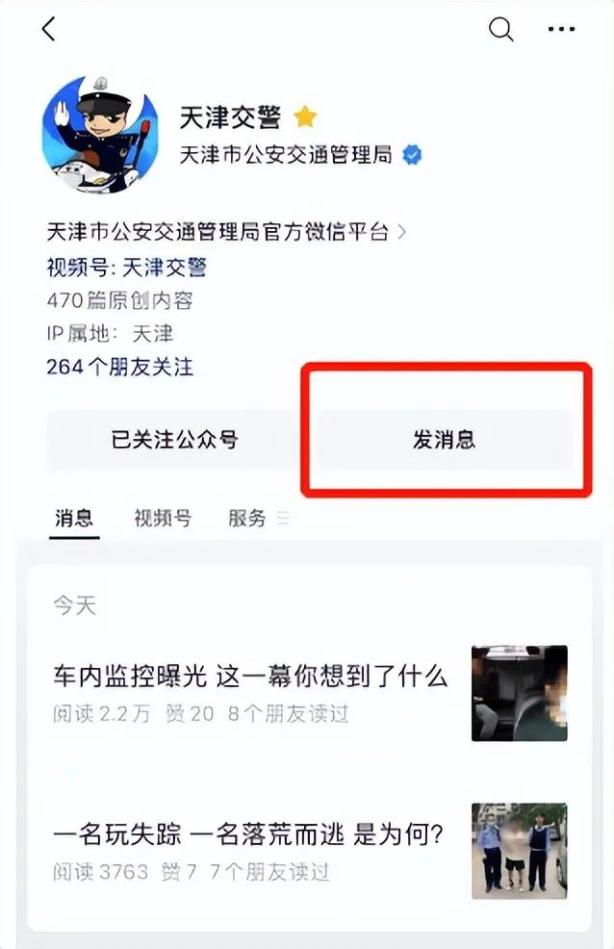614x949 pixels.
Task: Open the article 车内监控曝光 这一幕你想到了什么
Action: tap(309, 693)
